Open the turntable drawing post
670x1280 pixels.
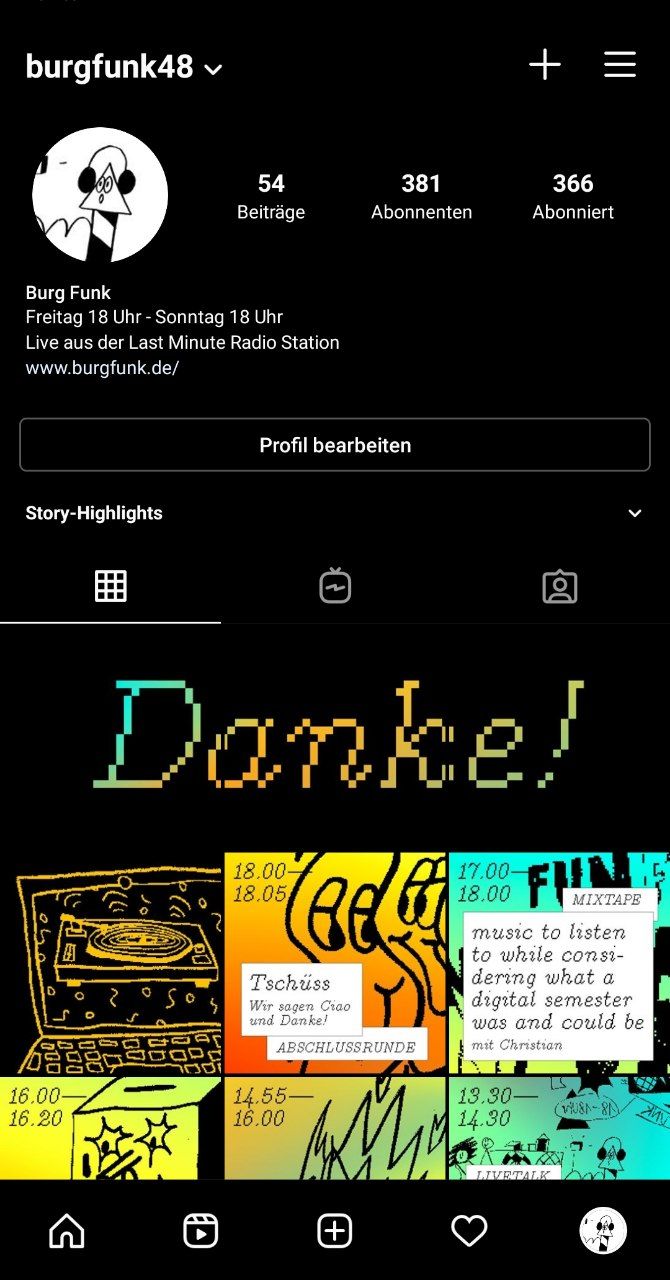[x=111, y=963]
